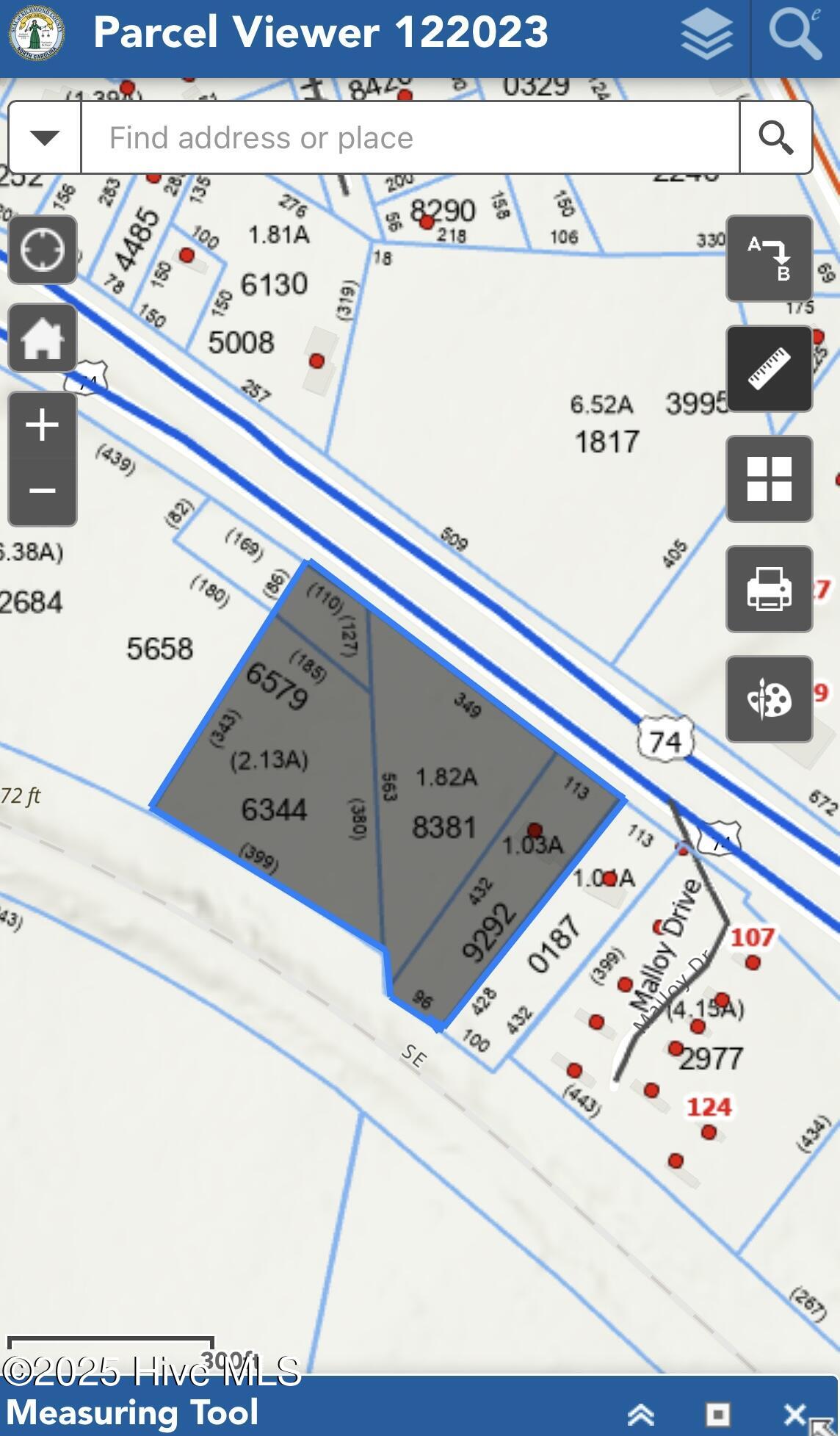Screen dimensions: 840x1436
Task: Zoom out of the map
Action: pyautogui.click(x=43, y=490)
